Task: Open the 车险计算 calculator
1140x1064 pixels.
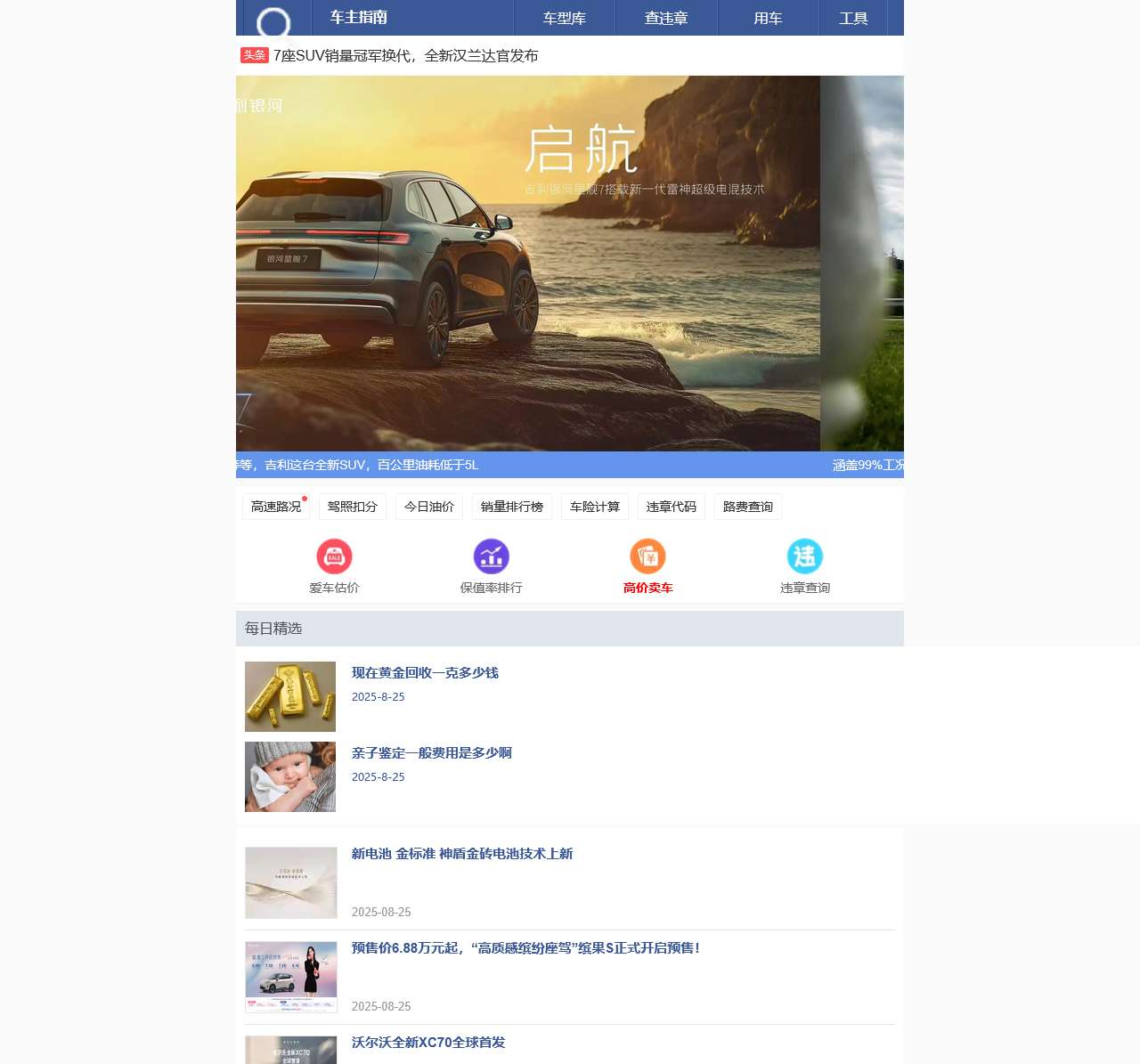Action: 594,507
